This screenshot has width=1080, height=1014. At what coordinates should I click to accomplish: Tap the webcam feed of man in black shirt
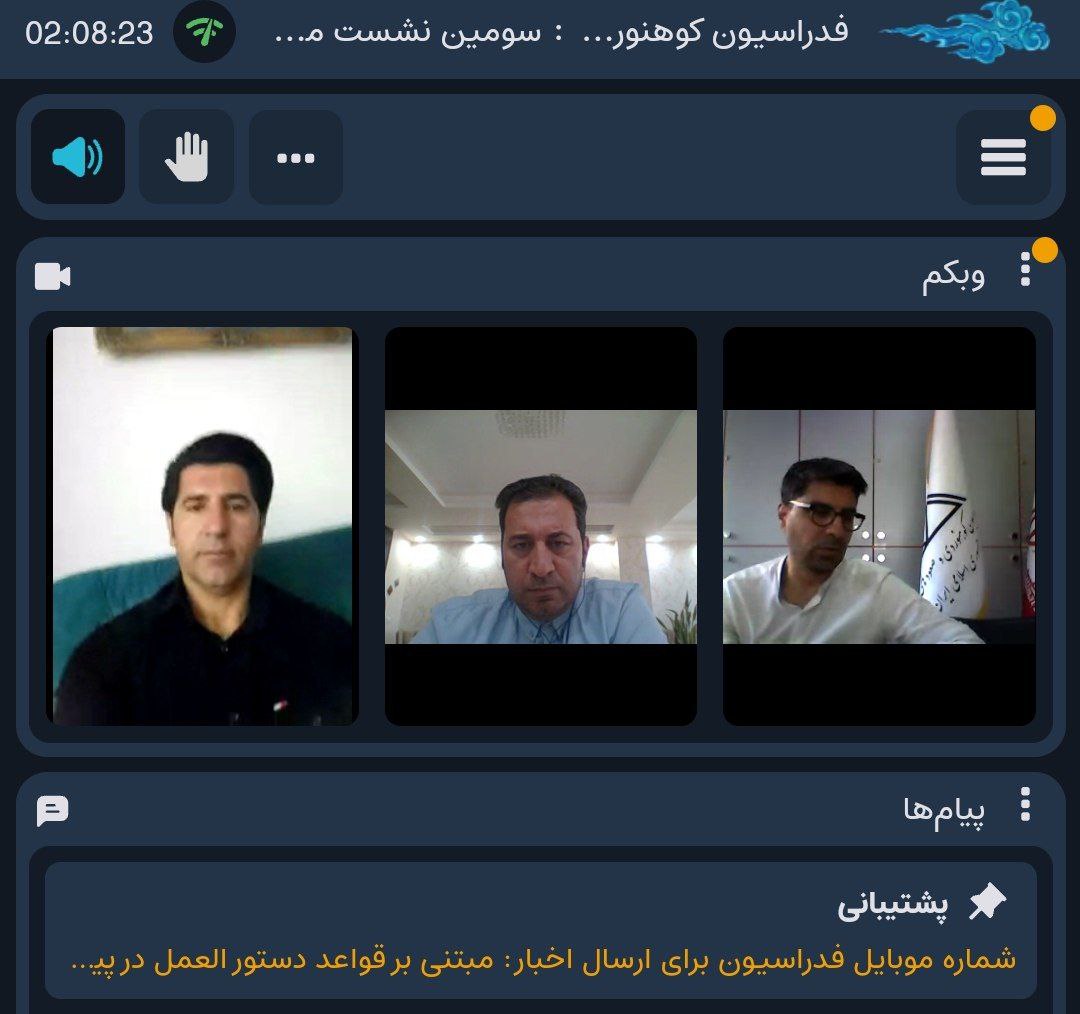click(203, 526)
